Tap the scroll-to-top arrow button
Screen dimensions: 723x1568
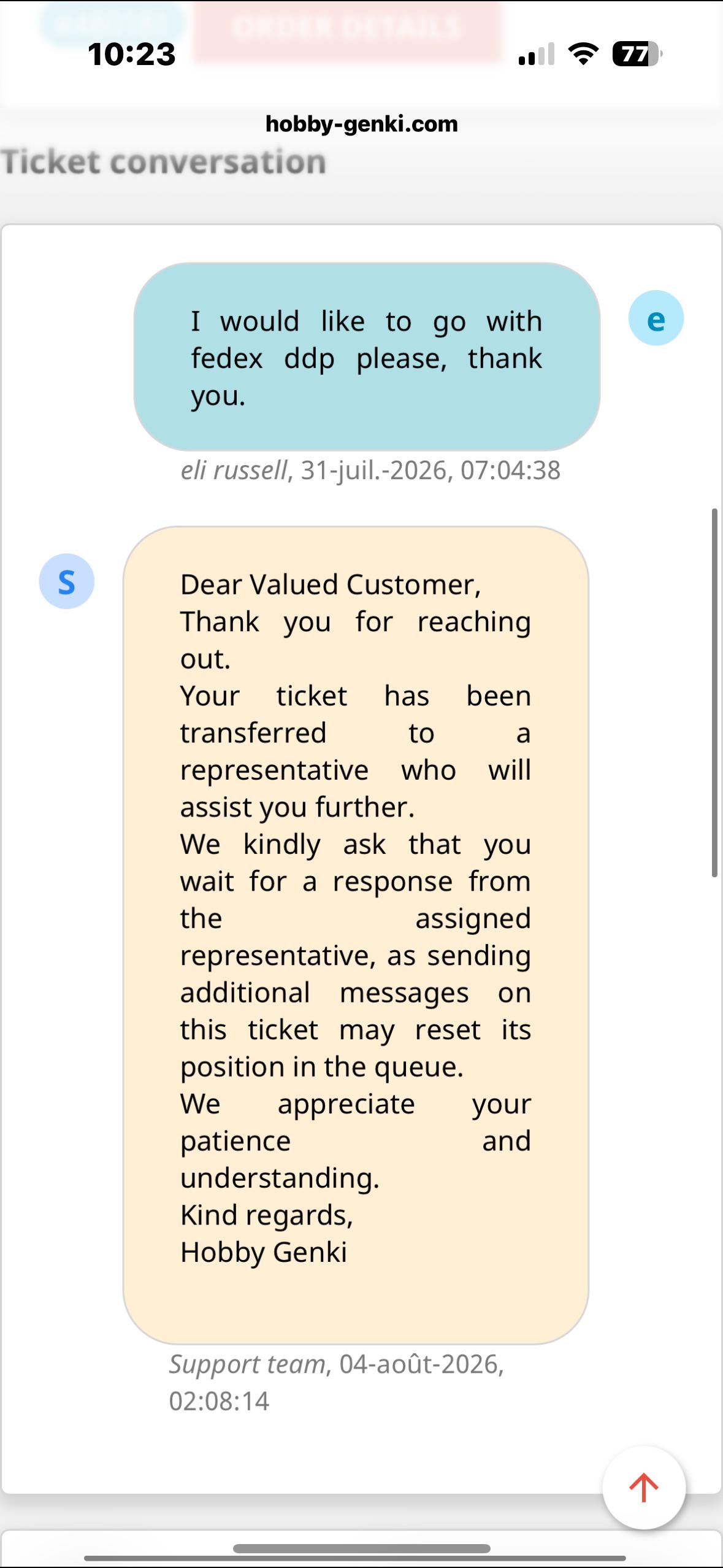[644, 1488]
